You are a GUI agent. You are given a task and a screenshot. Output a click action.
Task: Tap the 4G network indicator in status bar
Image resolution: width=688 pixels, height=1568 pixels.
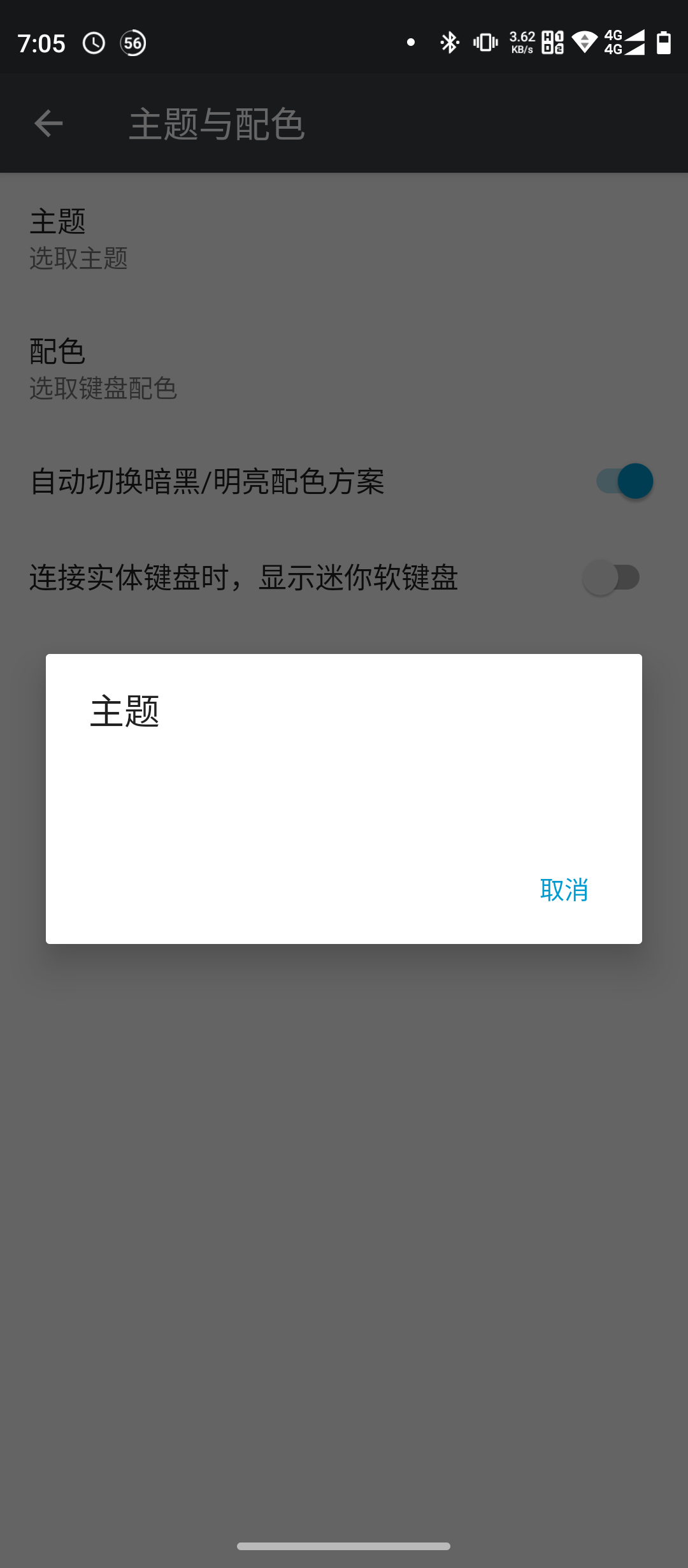613,42
